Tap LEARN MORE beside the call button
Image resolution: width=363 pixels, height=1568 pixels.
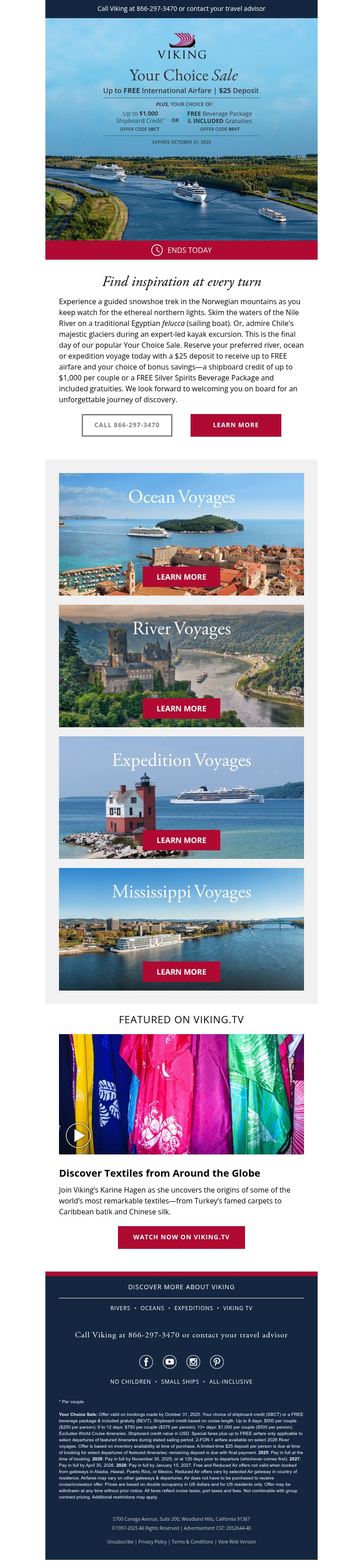click(x=235, y=425)
